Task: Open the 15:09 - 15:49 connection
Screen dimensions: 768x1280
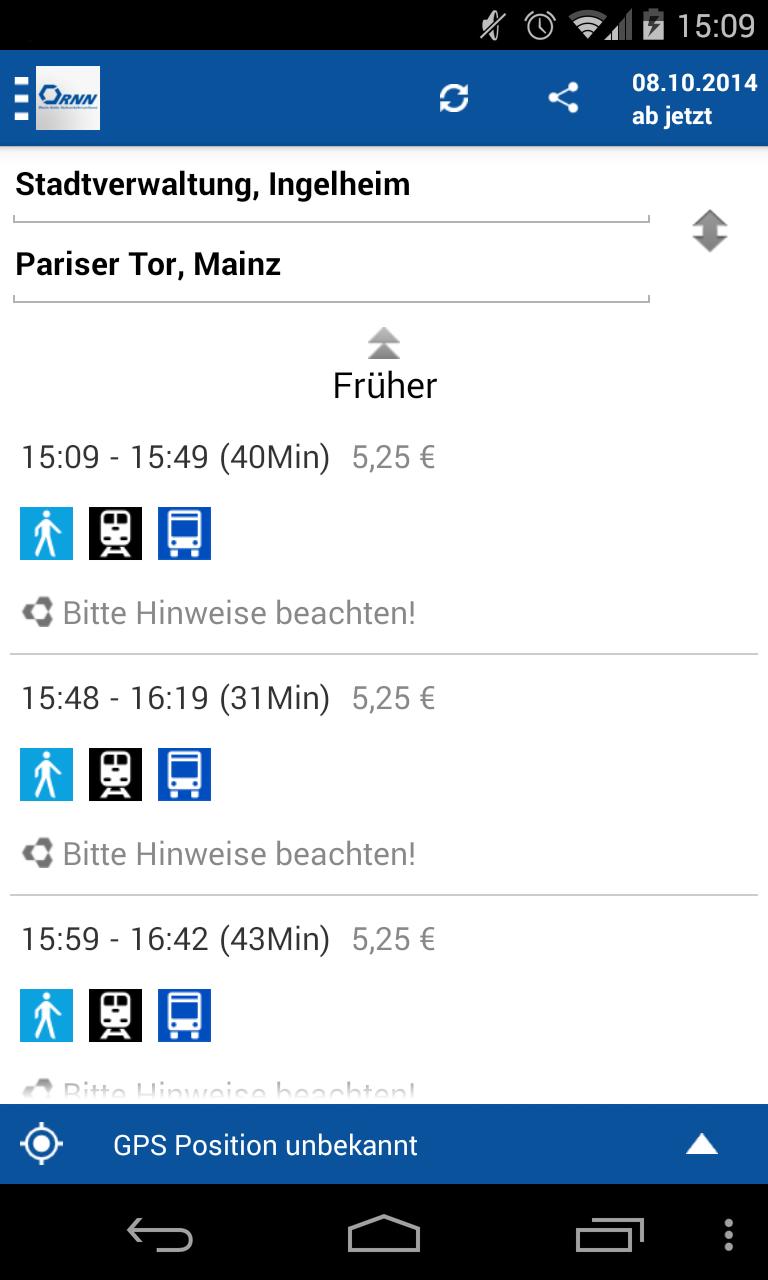Action: (384, 535)
